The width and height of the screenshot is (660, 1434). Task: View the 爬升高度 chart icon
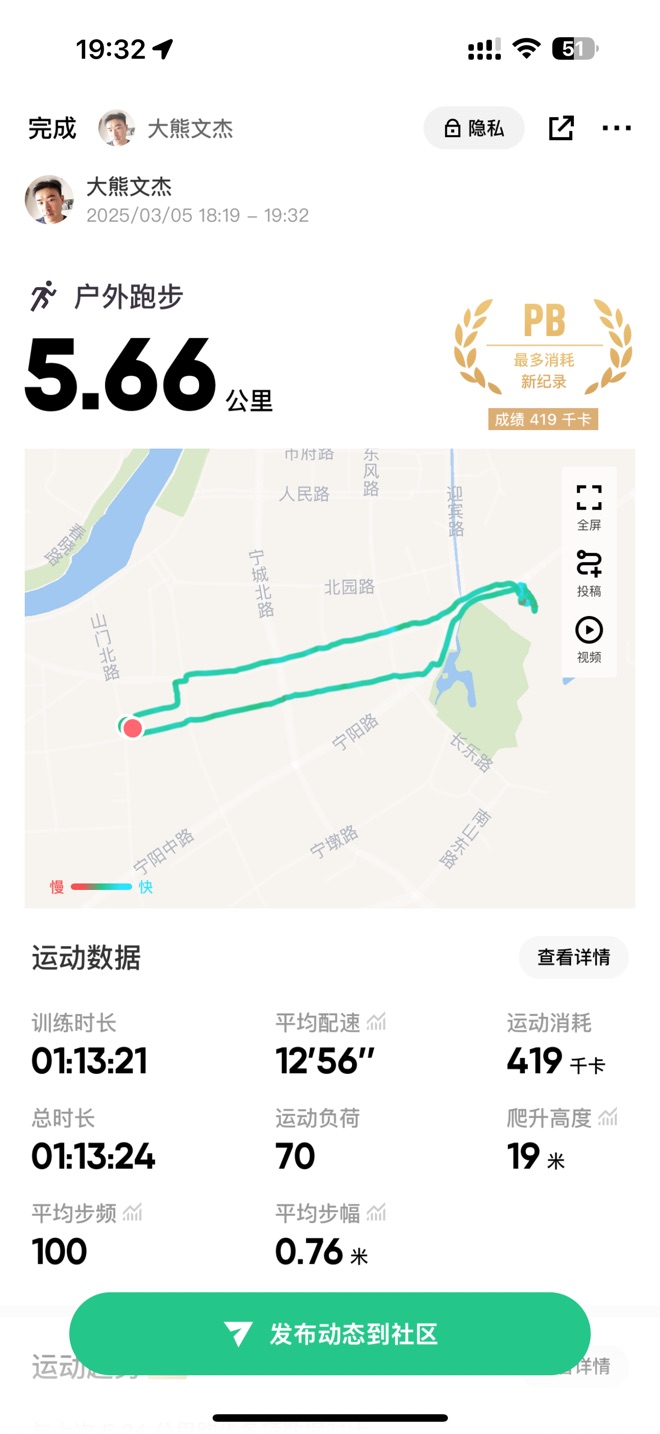click(607, 1117)
